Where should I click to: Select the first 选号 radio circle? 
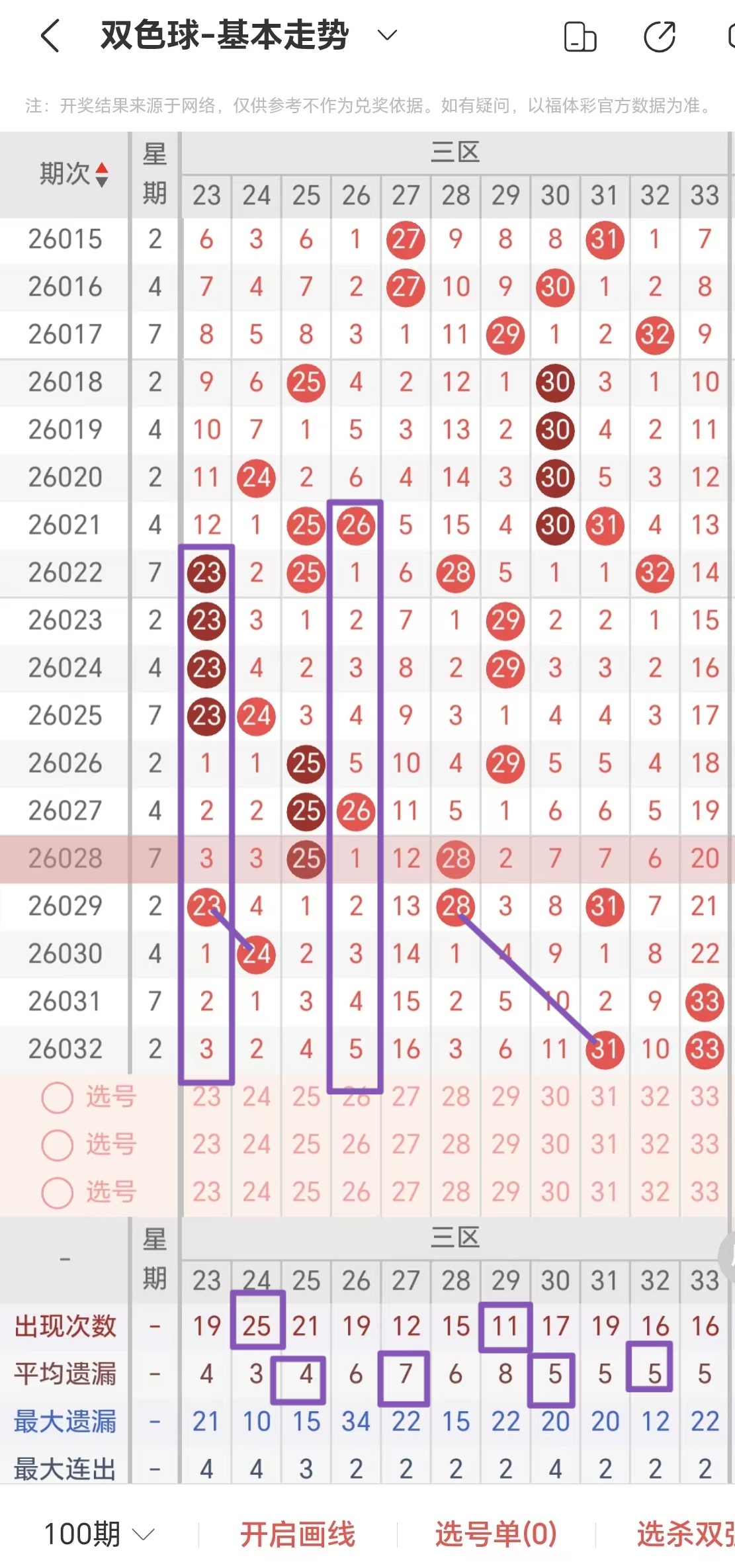[58, 1096]
